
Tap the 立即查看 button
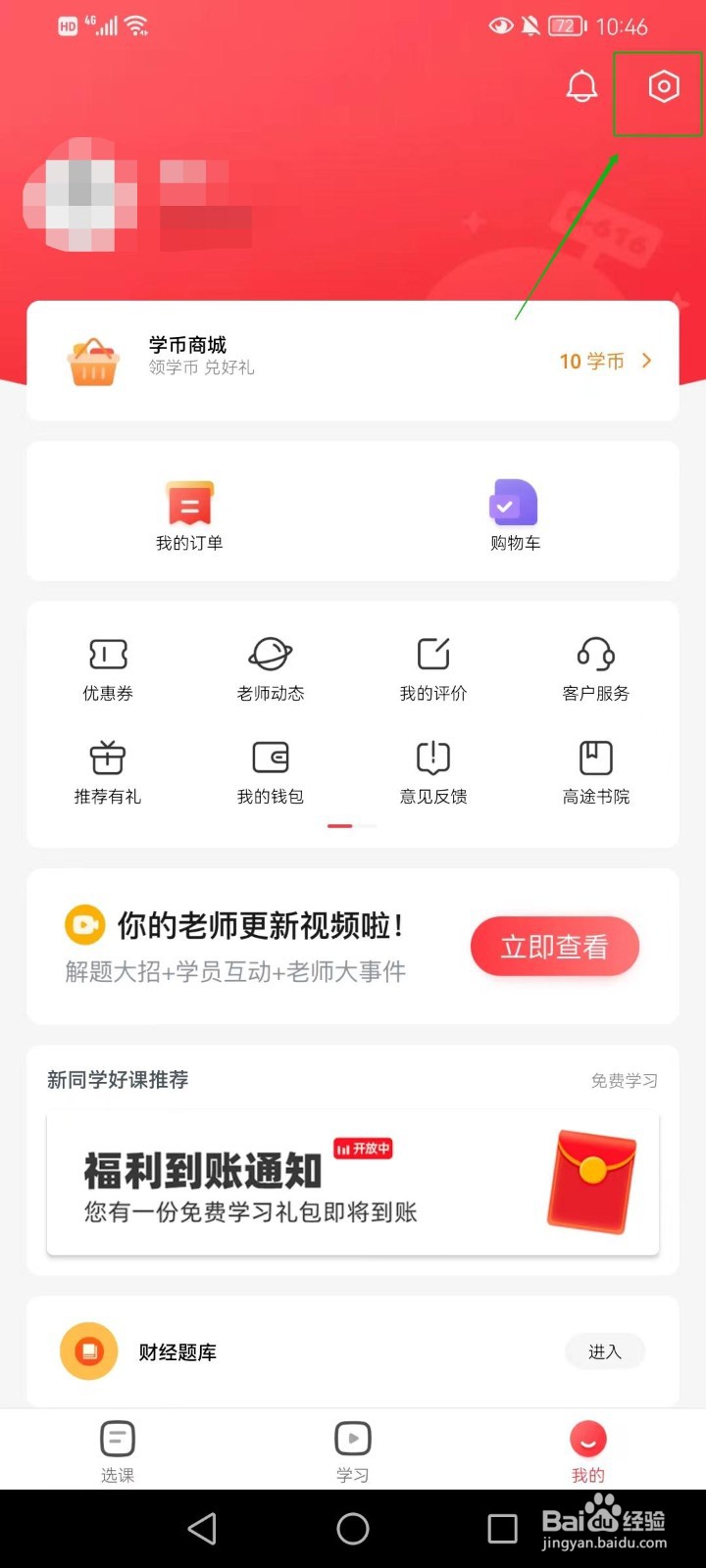555,947
